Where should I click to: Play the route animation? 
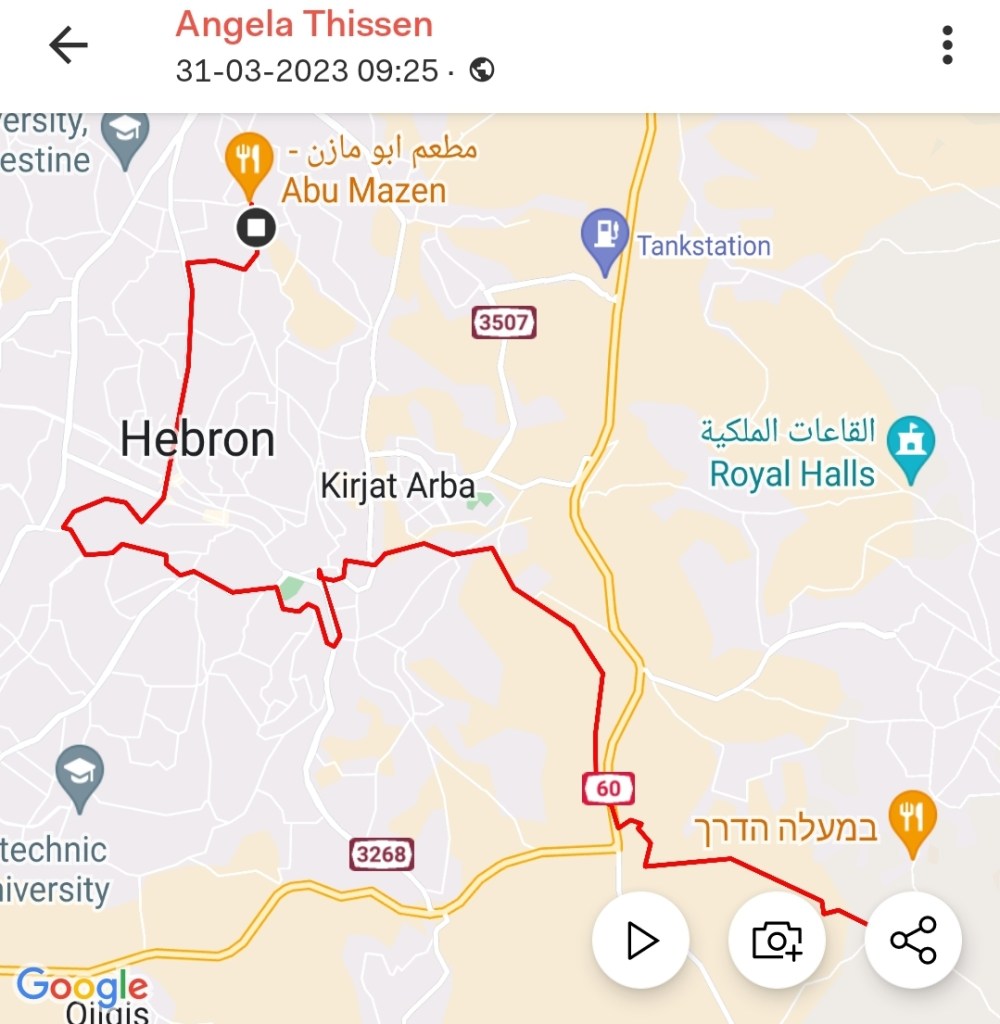click(640, 940)
